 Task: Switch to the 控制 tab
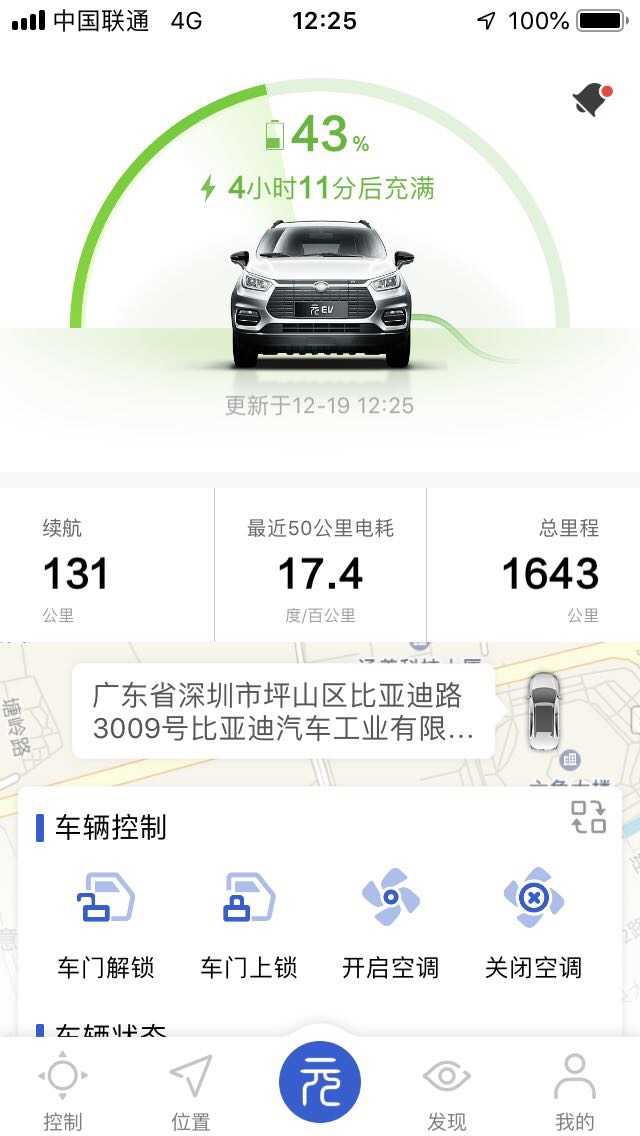click(63, 1092)
